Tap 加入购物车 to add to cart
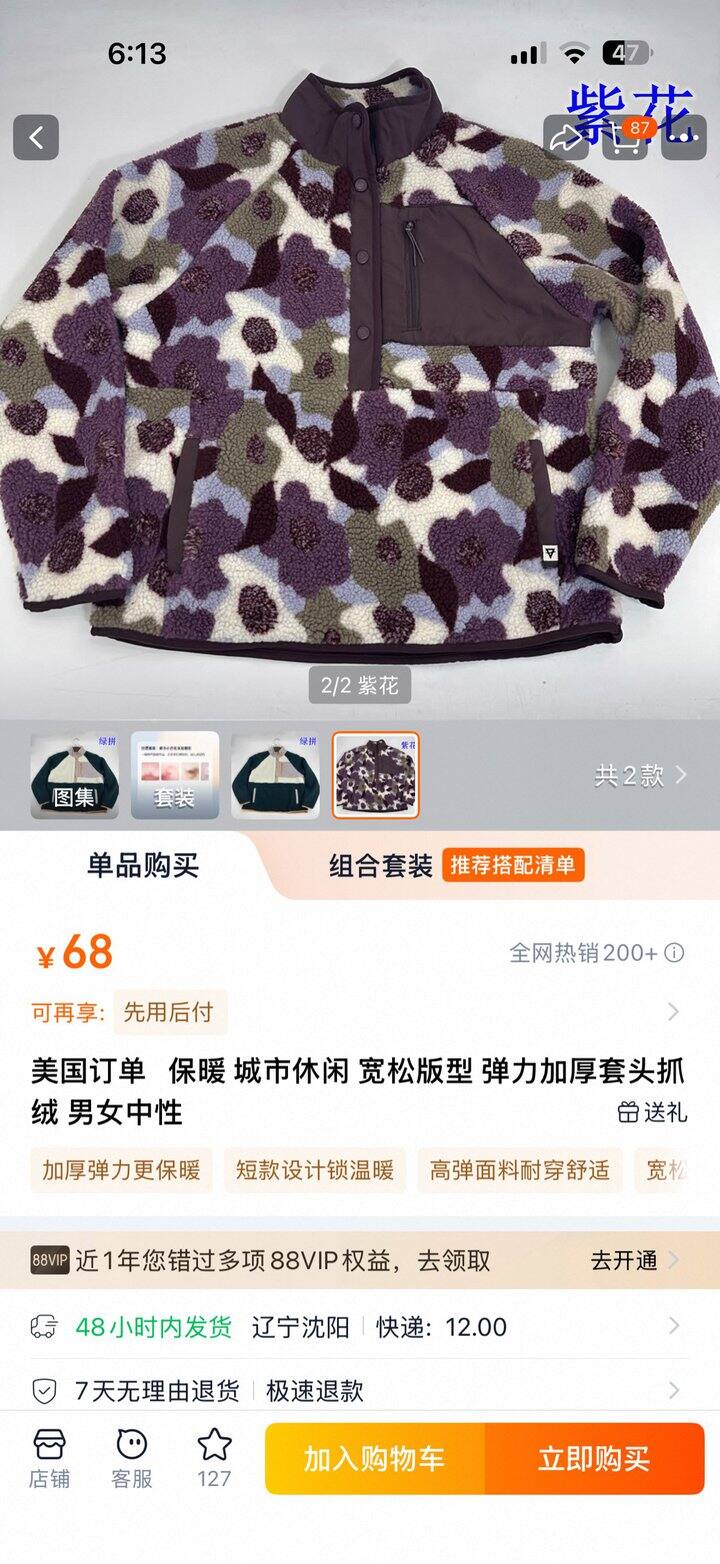 point(375,1458)
